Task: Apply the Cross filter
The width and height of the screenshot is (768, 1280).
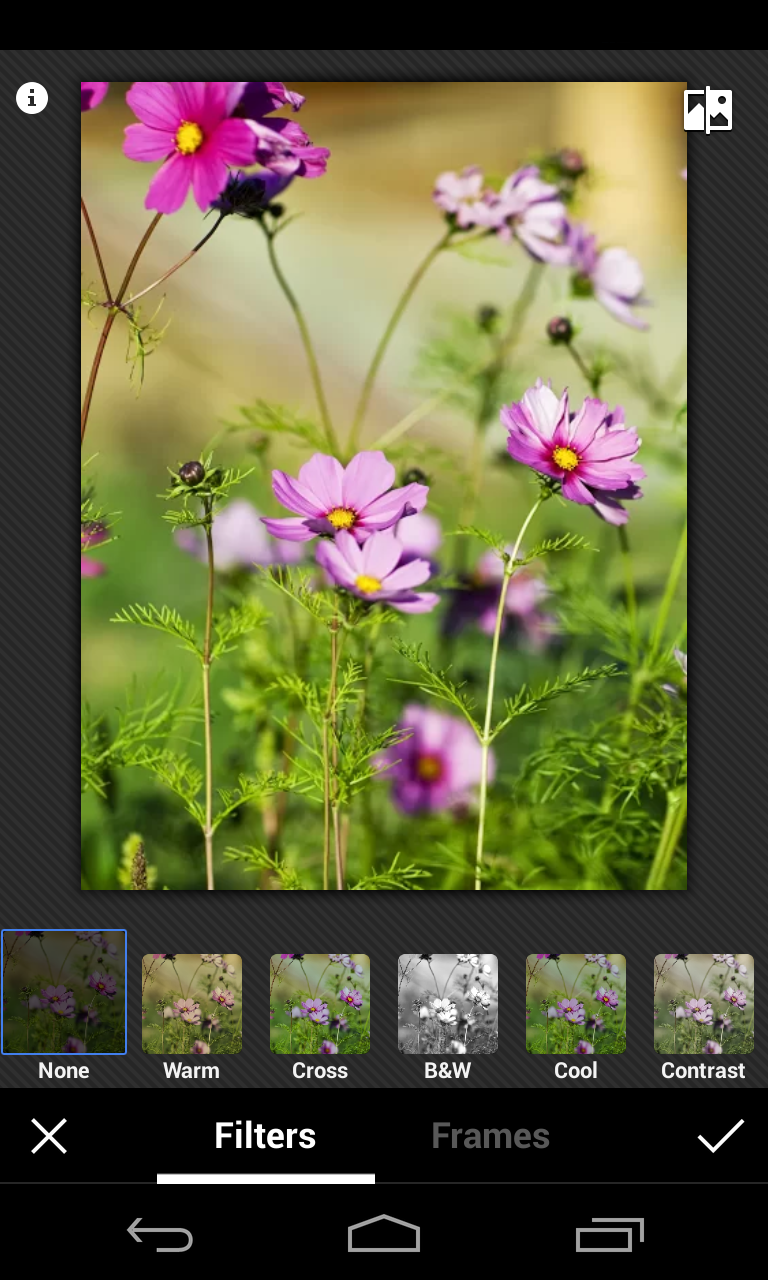Action: click(x=320, y=1004)
